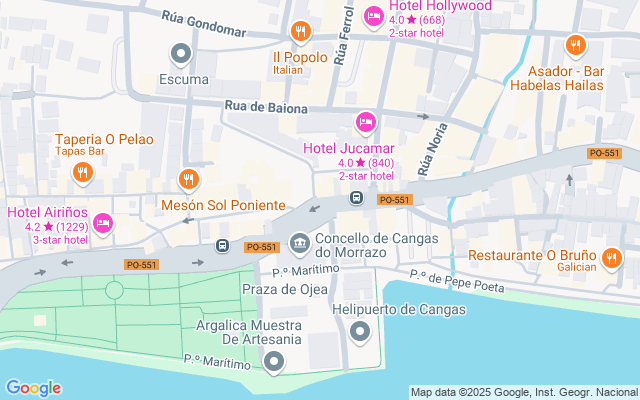
Task: Tap the Asador - Bar Habelas Hailas pin
Action: tap(574, 44)
